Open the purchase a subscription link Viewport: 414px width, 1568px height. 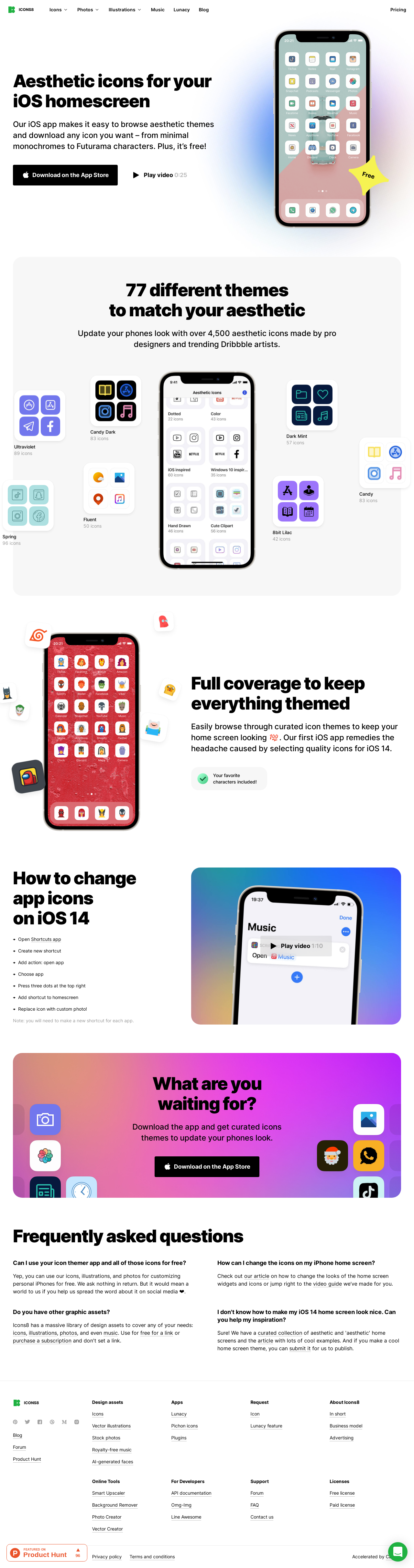point(41,1341)
